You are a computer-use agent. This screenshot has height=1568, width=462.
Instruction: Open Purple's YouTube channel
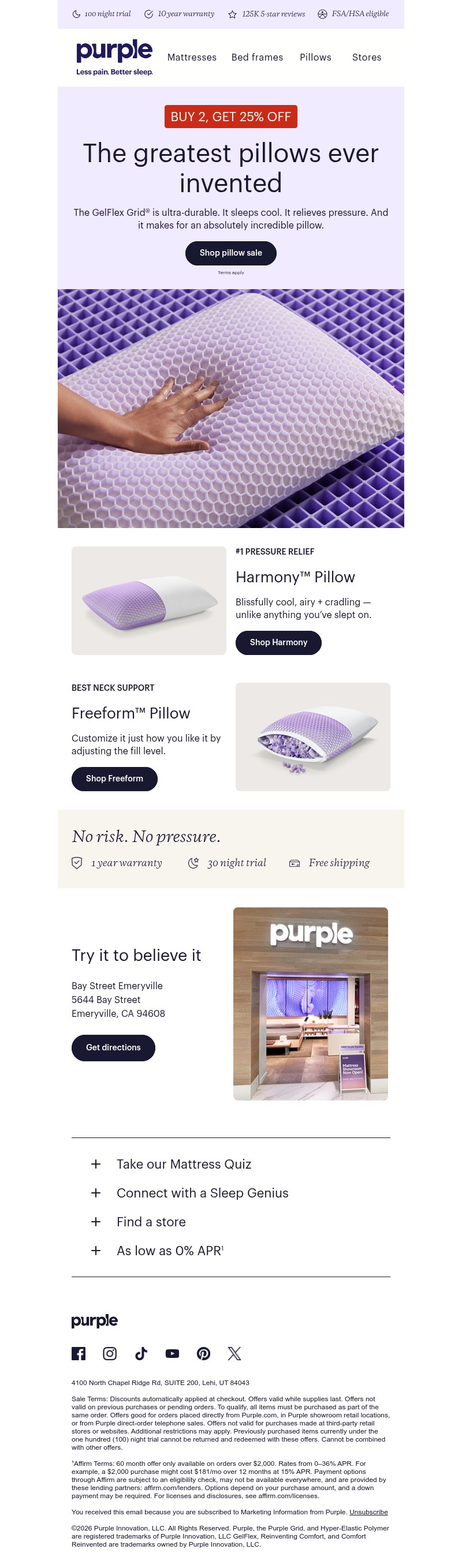173,1354
